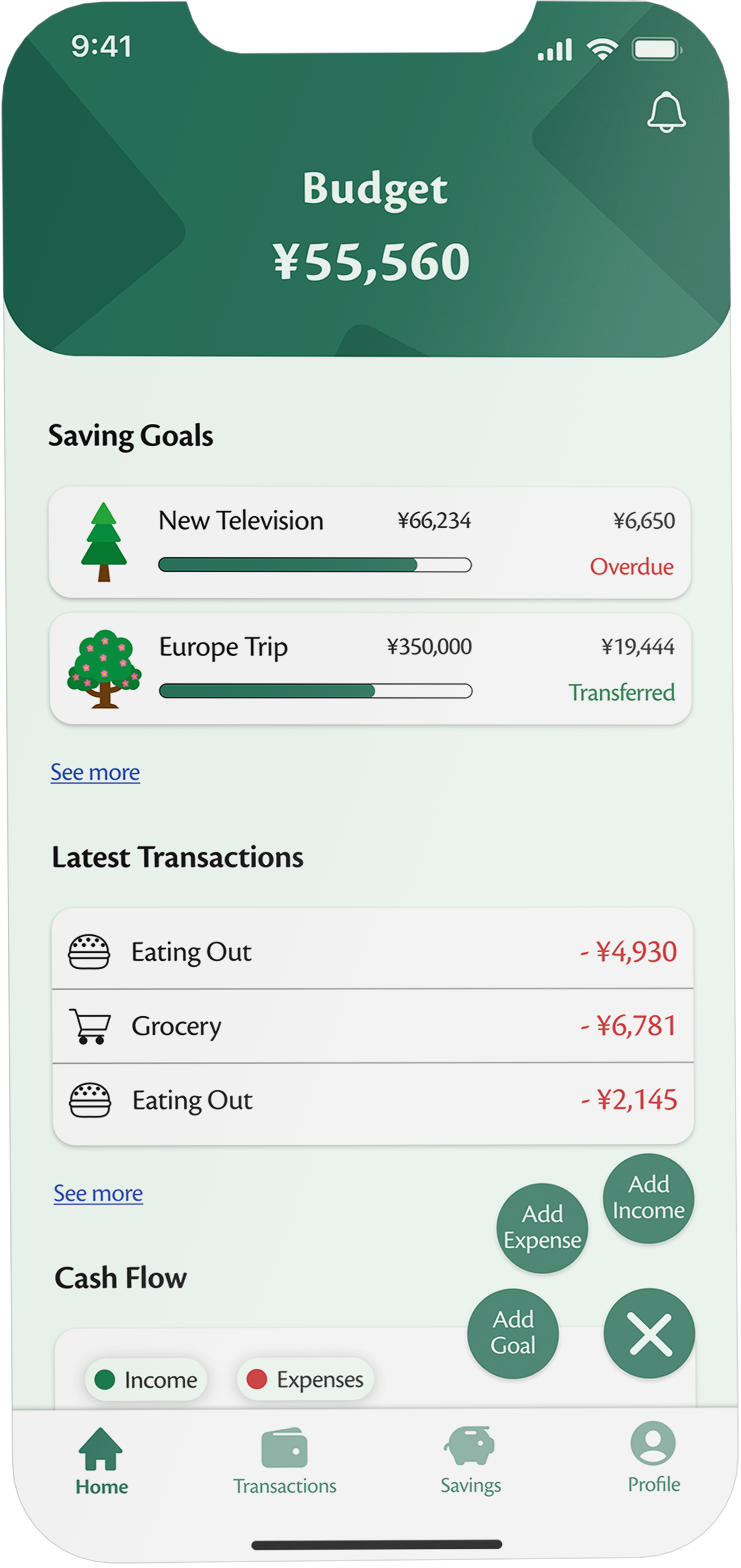Toggle the Expenses chart filter

point(304,1379)
